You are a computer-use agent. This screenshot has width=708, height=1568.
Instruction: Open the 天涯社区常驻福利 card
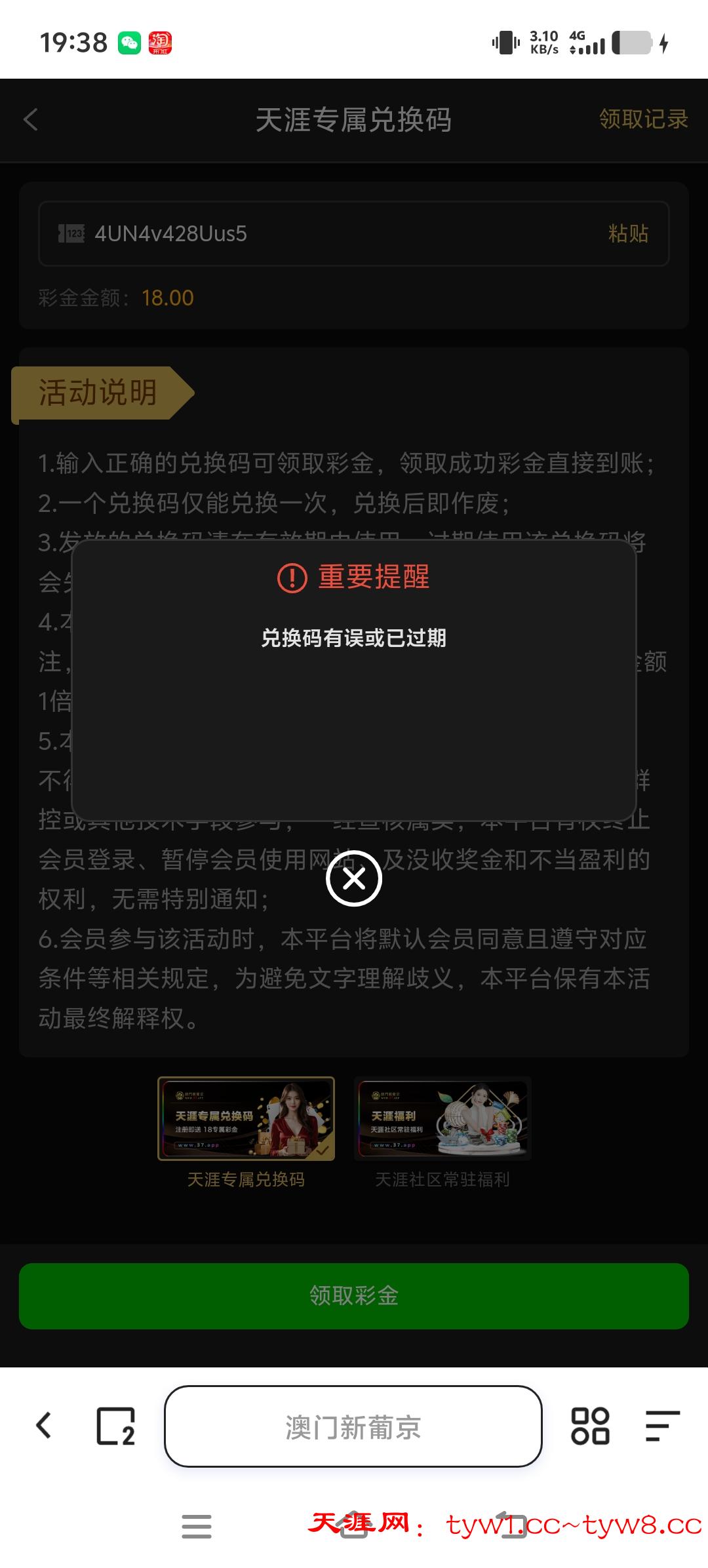point(442,1119)
